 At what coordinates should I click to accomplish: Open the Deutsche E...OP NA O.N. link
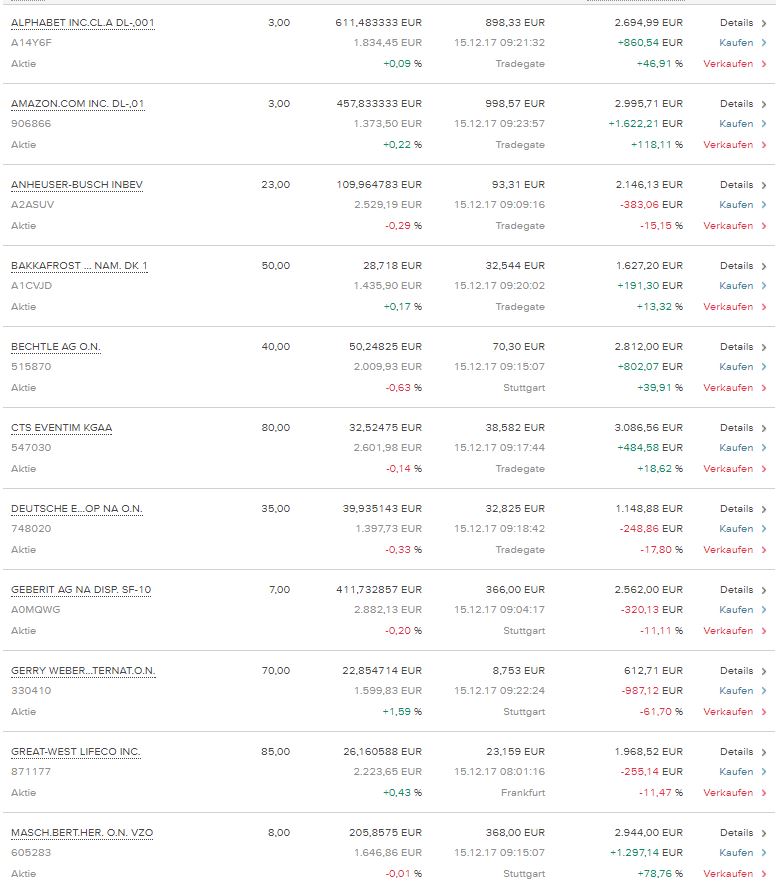pyautogui.click(x=77, y=509)
